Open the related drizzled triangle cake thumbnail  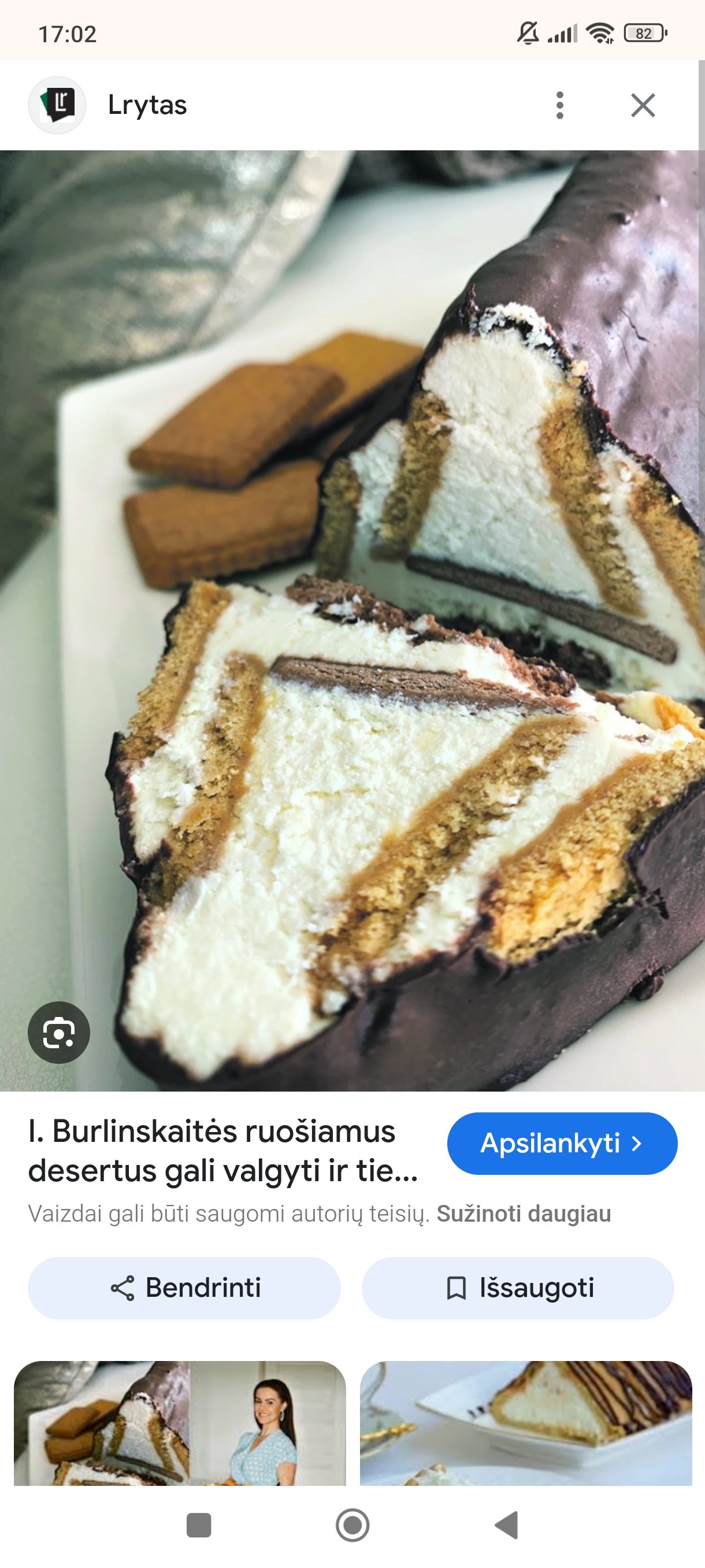526,1422
